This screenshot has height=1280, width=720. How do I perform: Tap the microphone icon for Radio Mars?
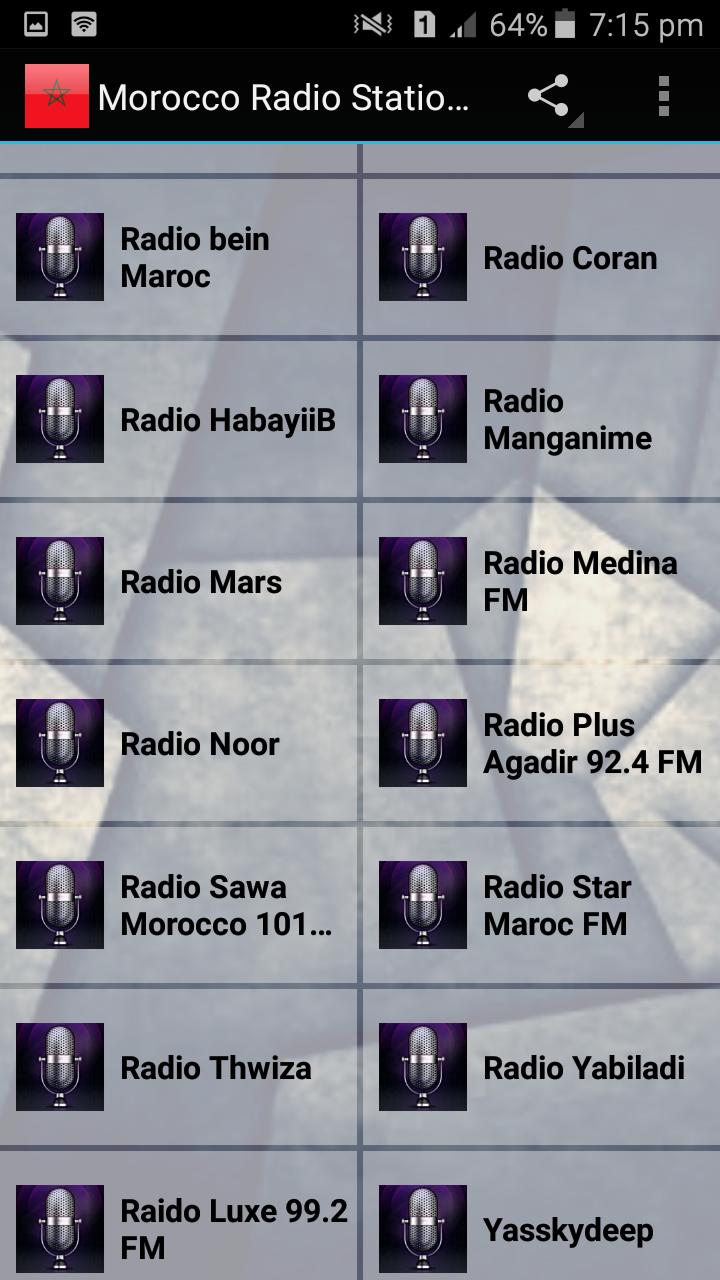point(61,581)
